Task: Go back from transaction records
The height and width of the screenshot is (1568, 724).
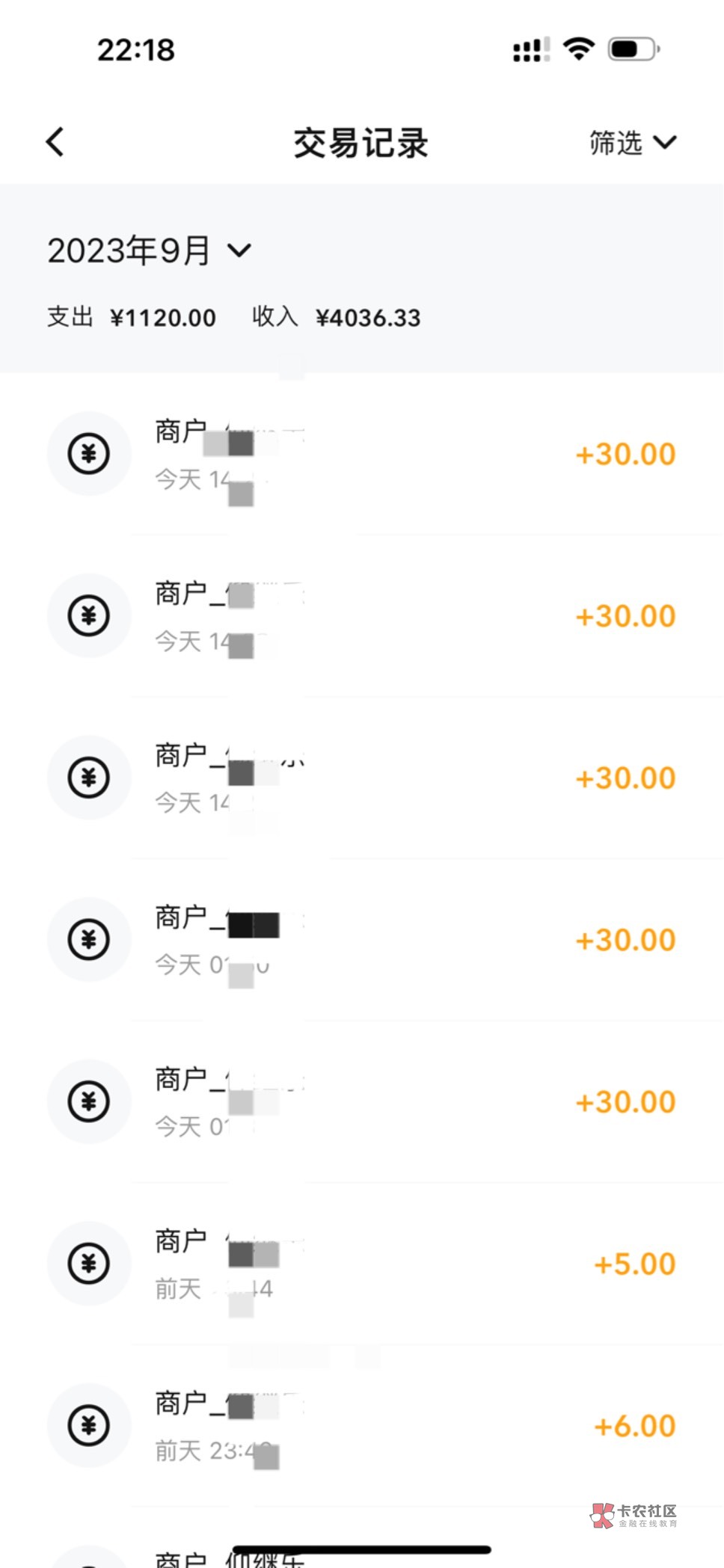Action: (x=55, y=141)
